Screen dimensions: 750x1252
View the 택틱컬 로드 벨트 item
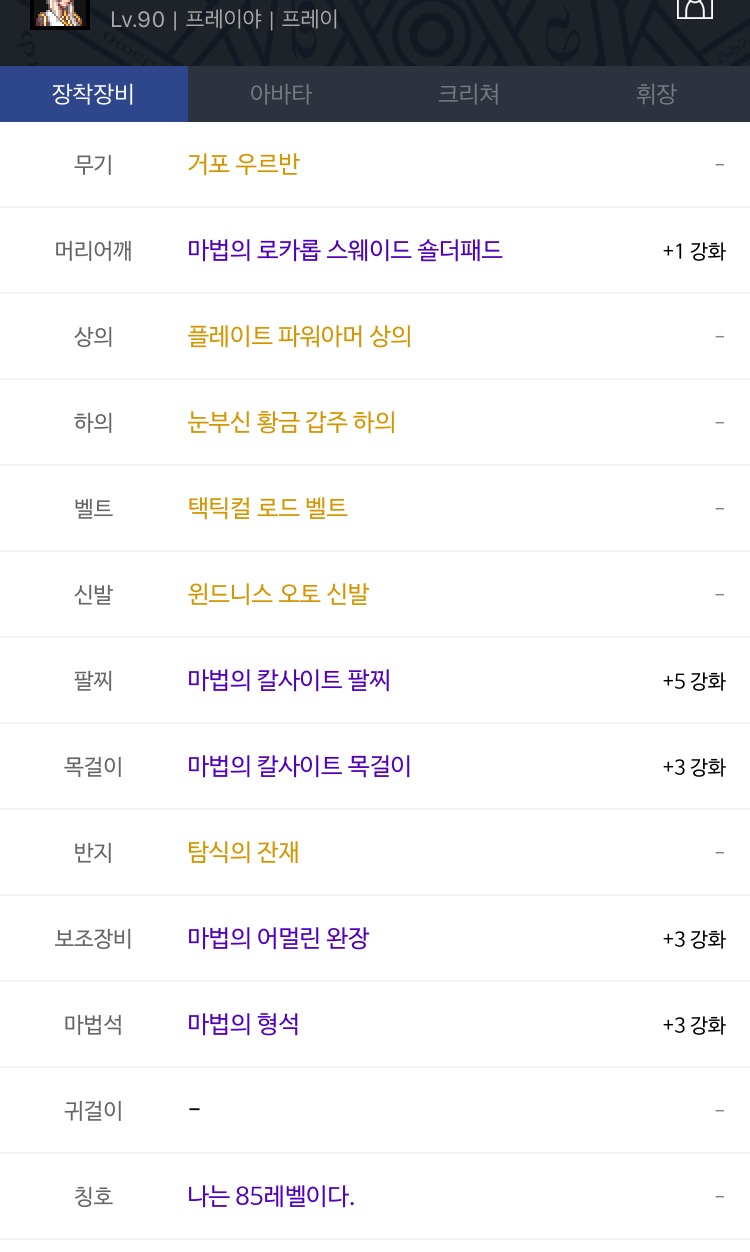[x=267, y=508]
